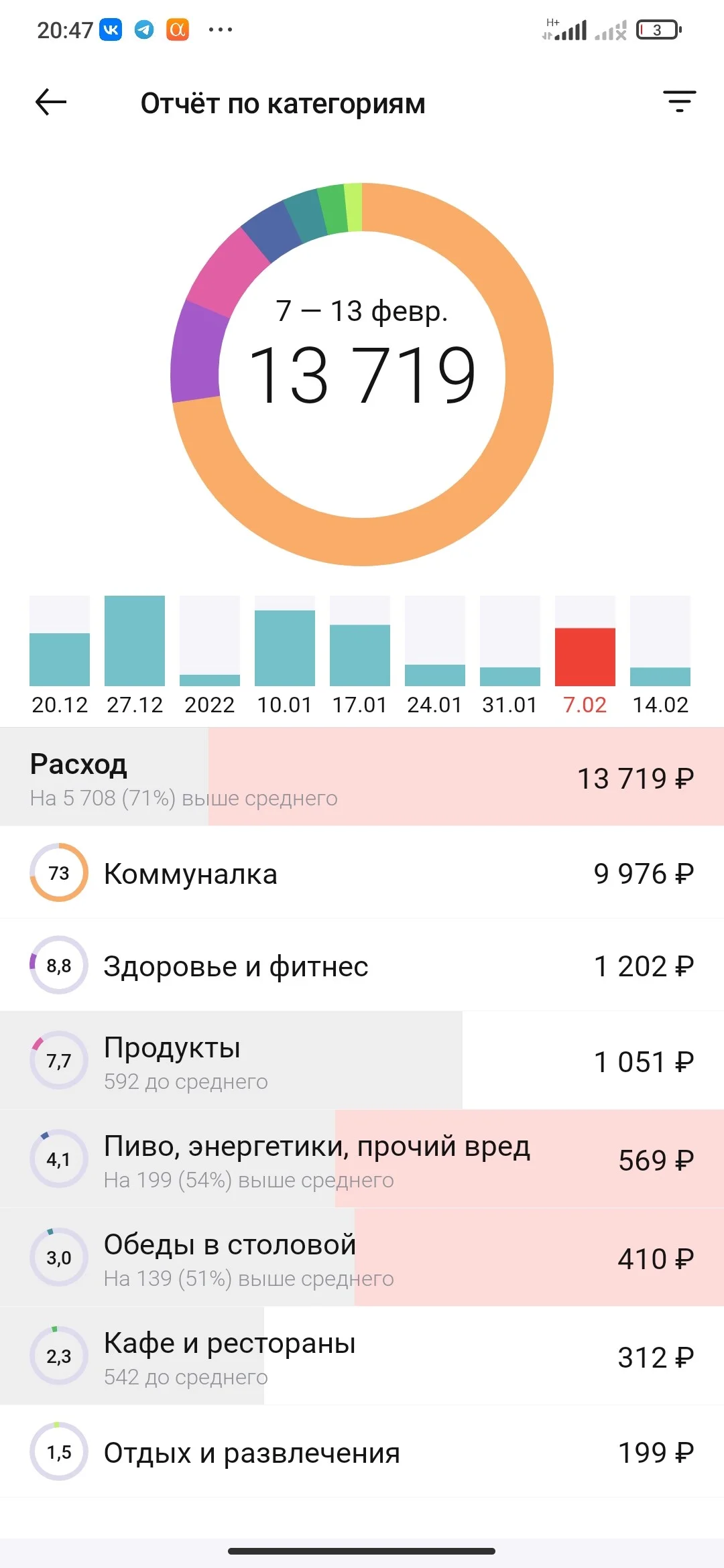
Task: Open the Обеды в столовой category
Action: (362, 1258)
